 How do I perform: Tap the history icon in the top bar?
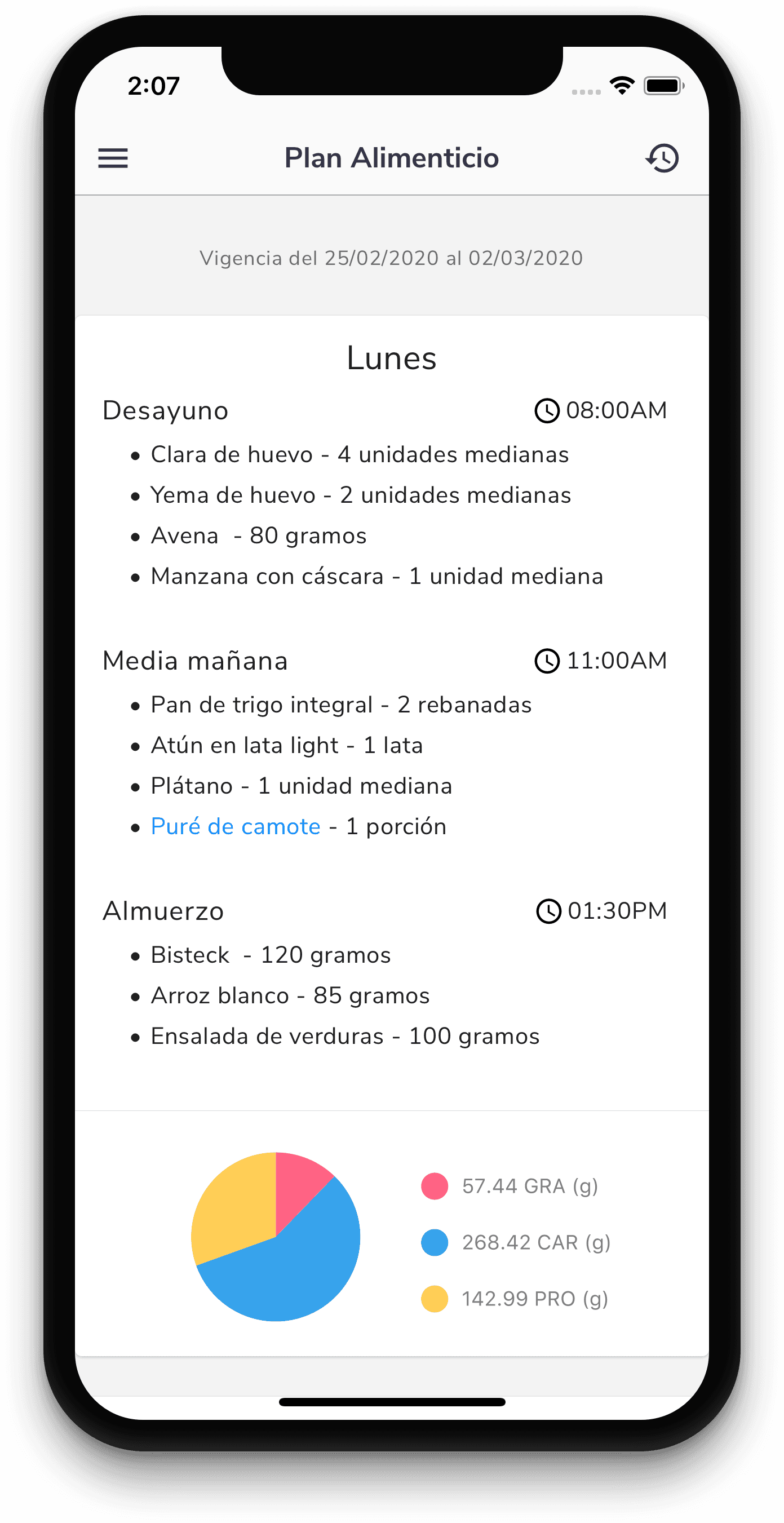coord(663,158)
